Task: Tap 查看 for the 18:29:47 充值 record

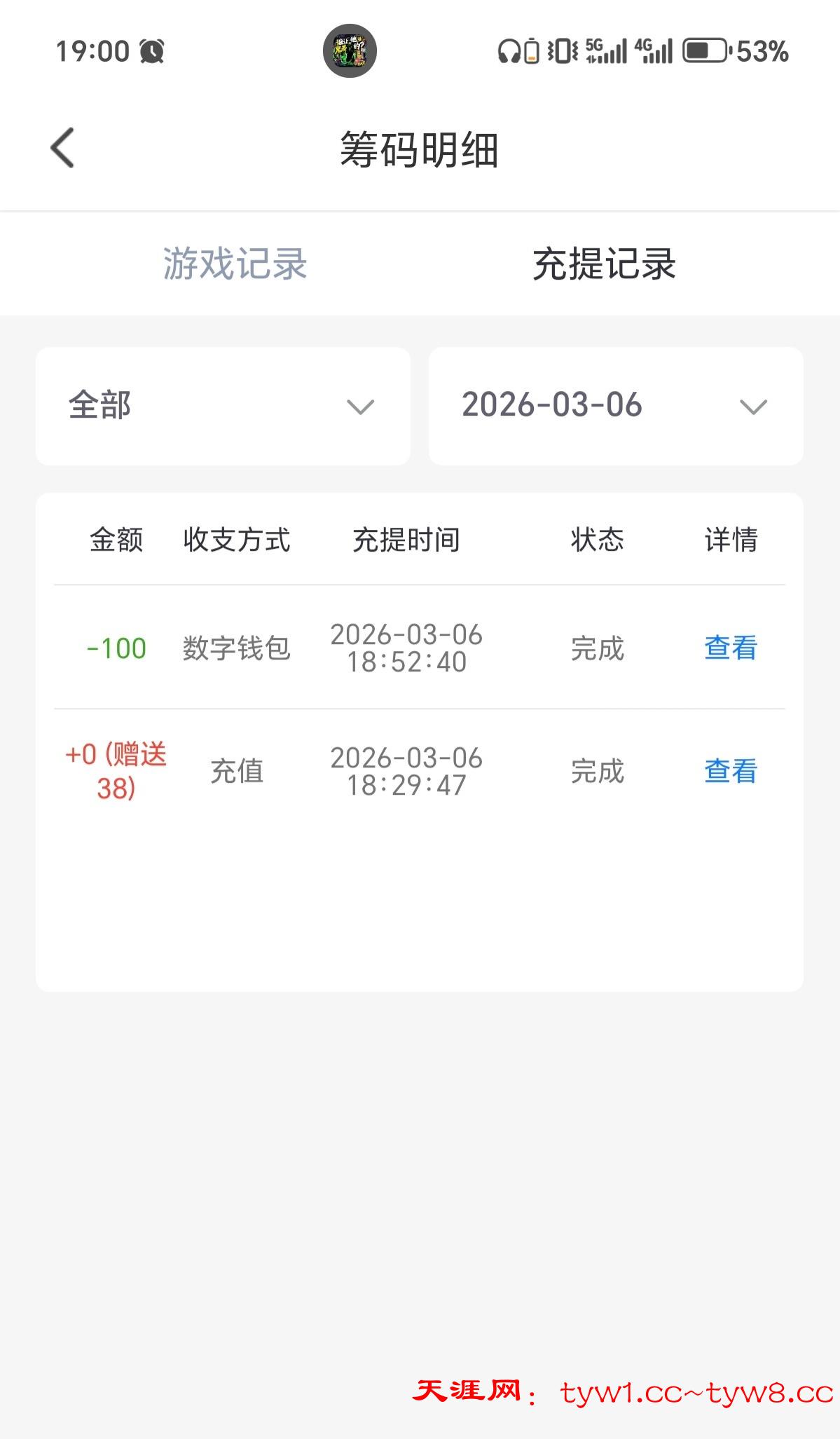Action: pyautogui.click(x=730, y=771)
